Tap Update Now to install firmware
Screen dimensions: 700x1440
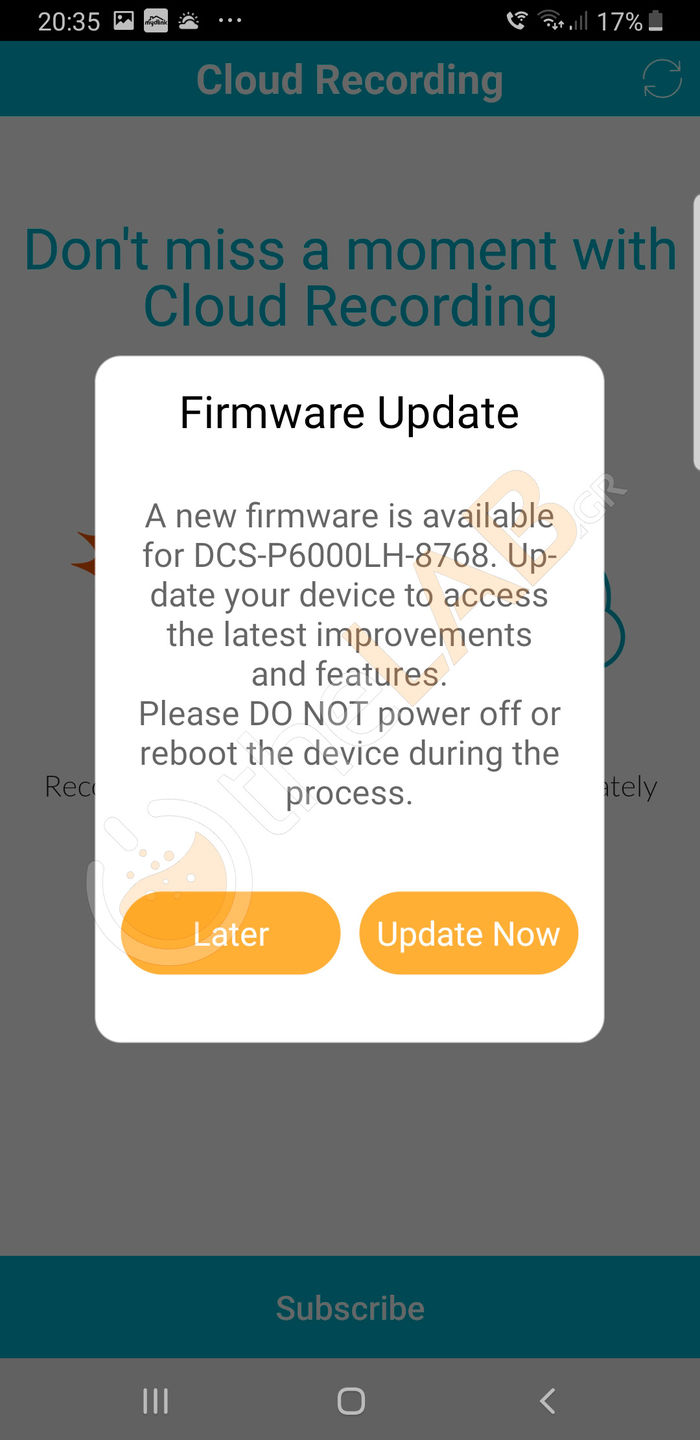[x=468, y=933]
